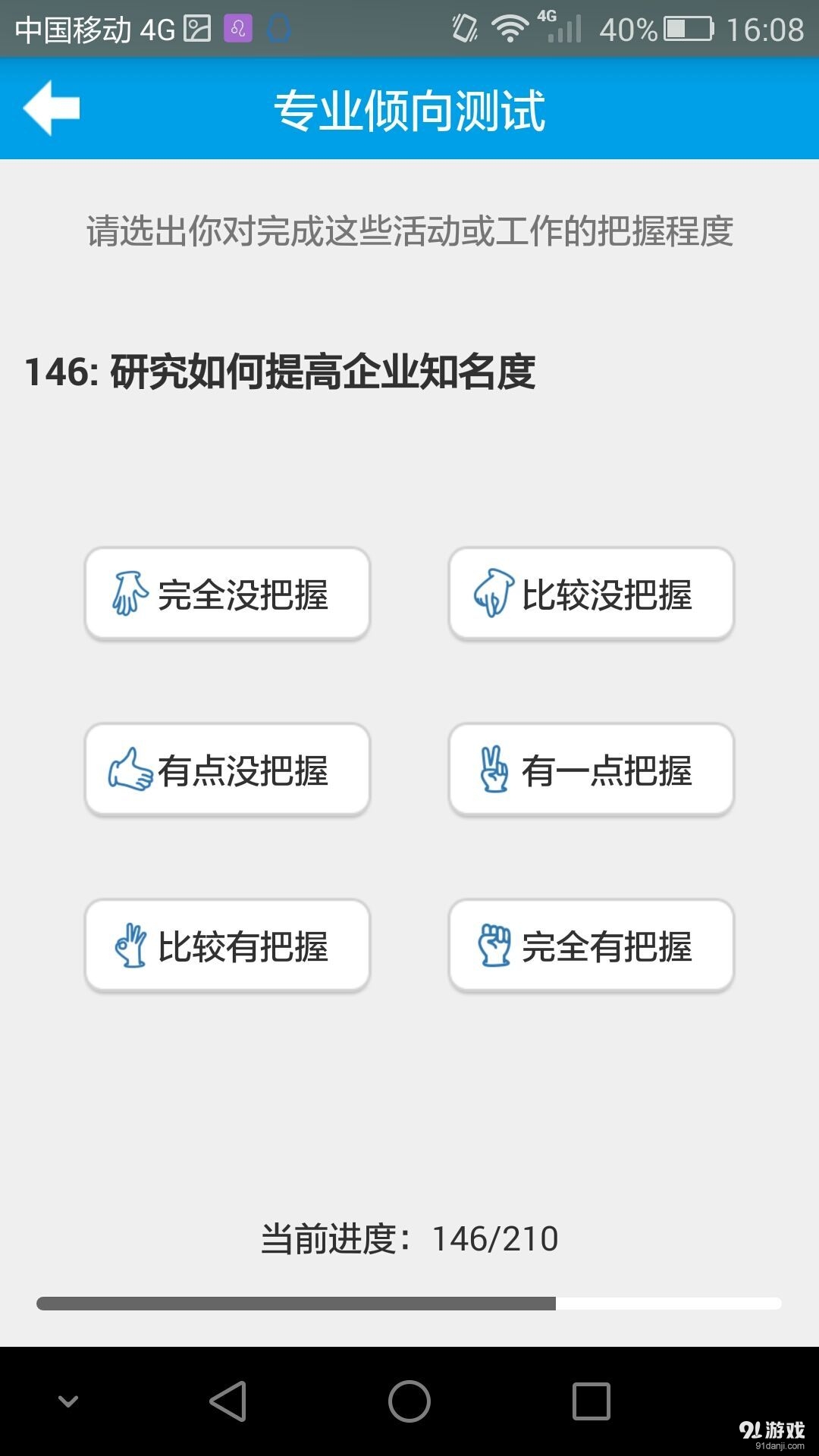
Task: Choose the 有一点把握 response
Action: pos(591,770)
